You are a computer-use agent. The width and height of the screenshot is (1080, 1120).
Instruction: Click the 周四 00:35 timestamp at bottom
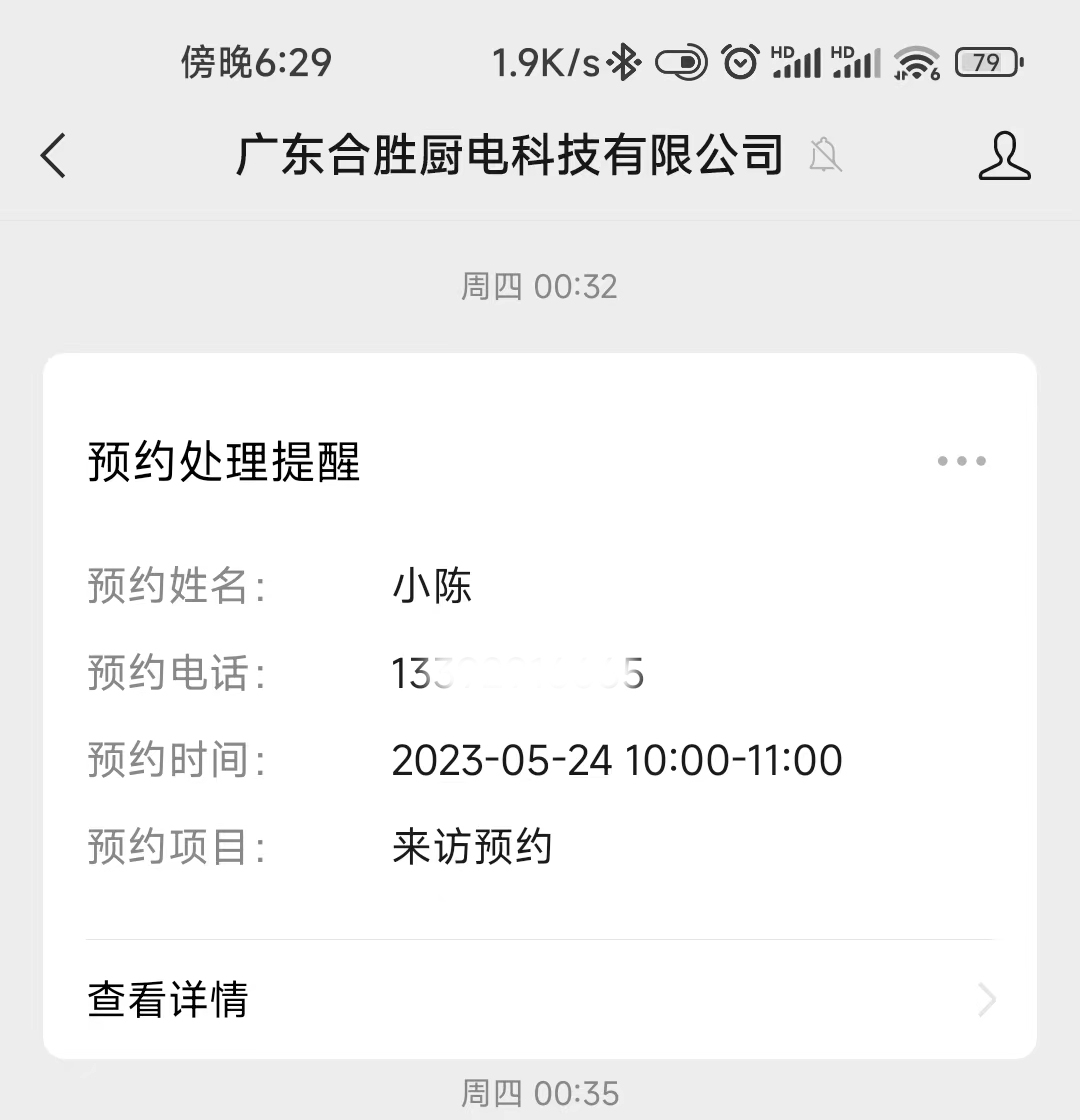click(x=540, y=1092)
